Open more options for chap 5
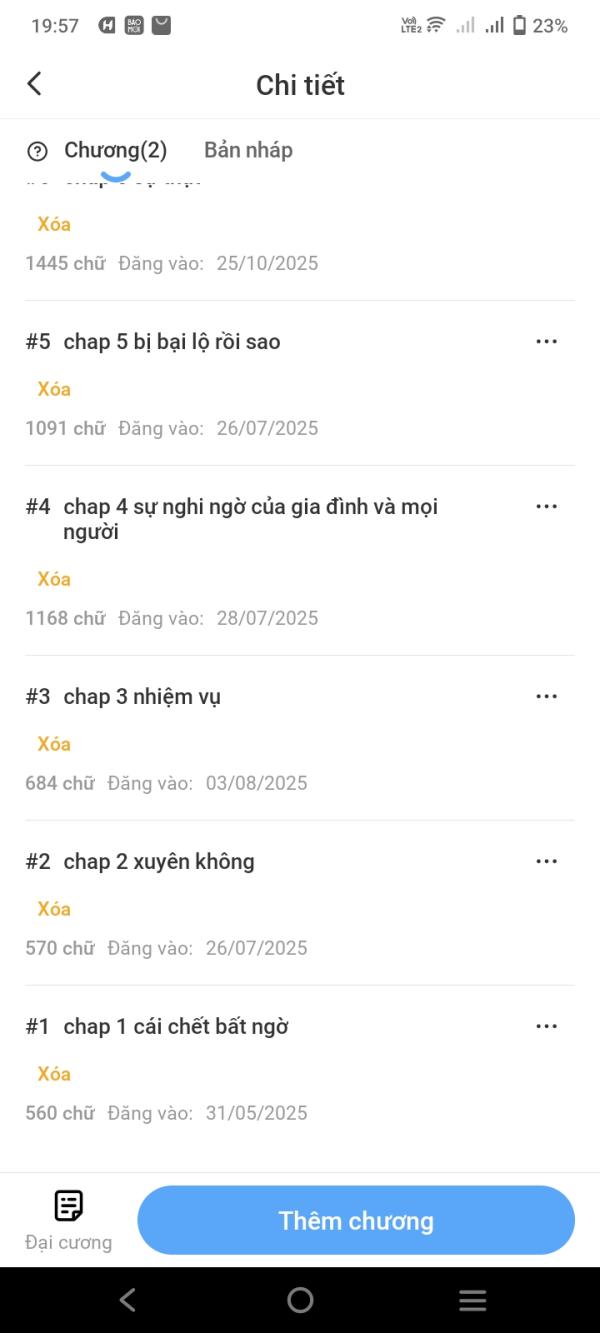 (546, 341)
